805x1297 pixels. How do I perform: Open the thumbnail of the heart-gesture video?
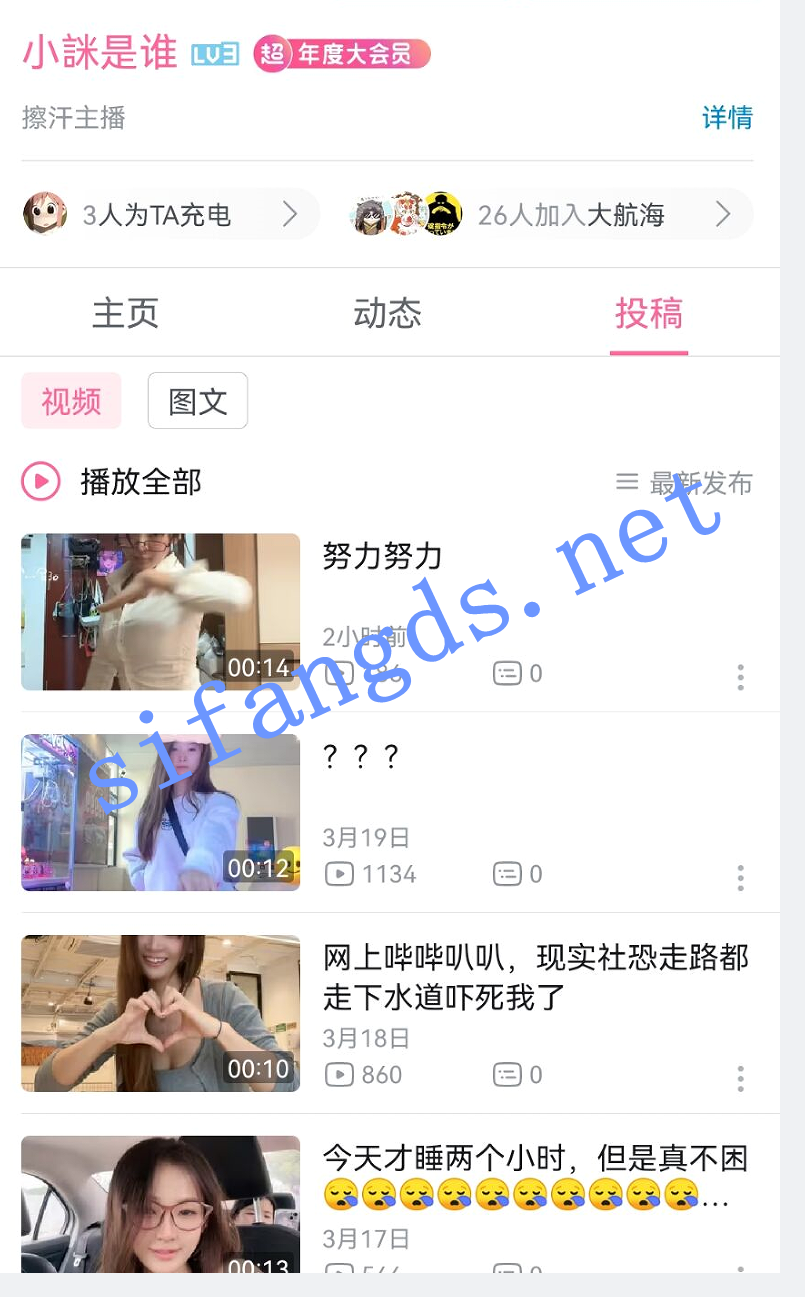coord(160,1013)
